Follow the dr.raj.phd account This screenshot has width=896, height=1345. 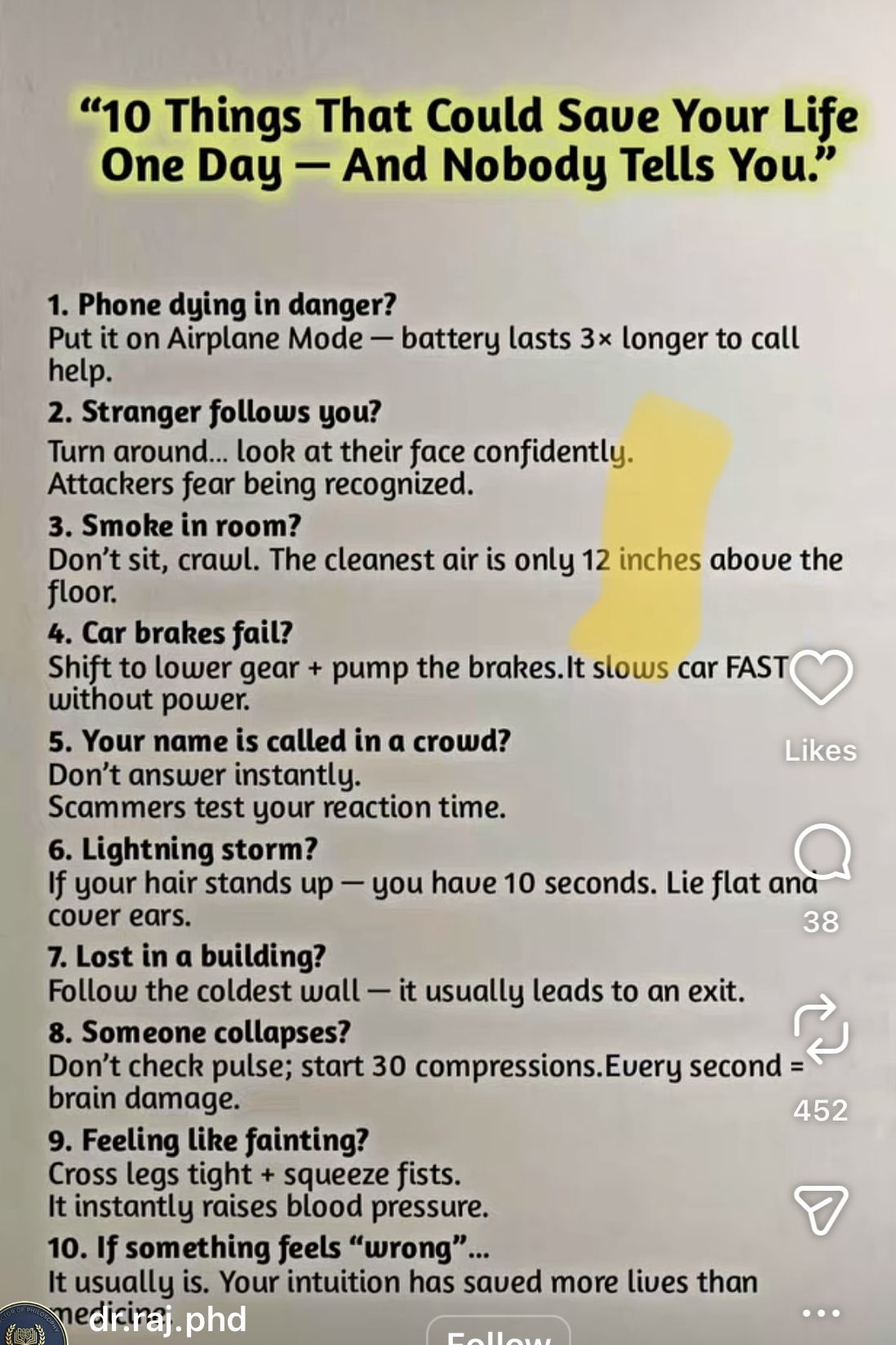(498, 1334)
